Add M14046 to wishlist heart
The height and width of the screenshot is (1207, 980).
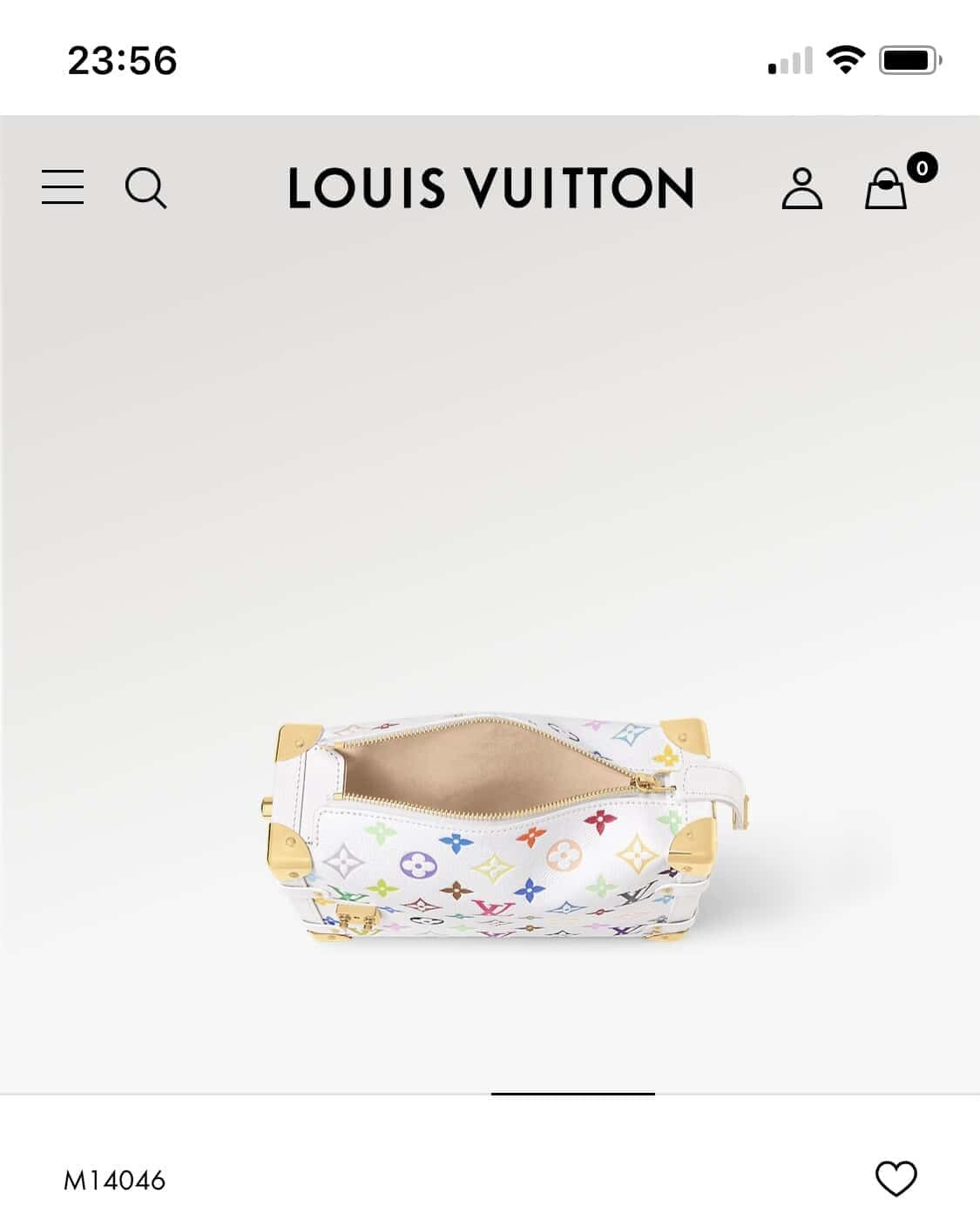click(896, 1178)
